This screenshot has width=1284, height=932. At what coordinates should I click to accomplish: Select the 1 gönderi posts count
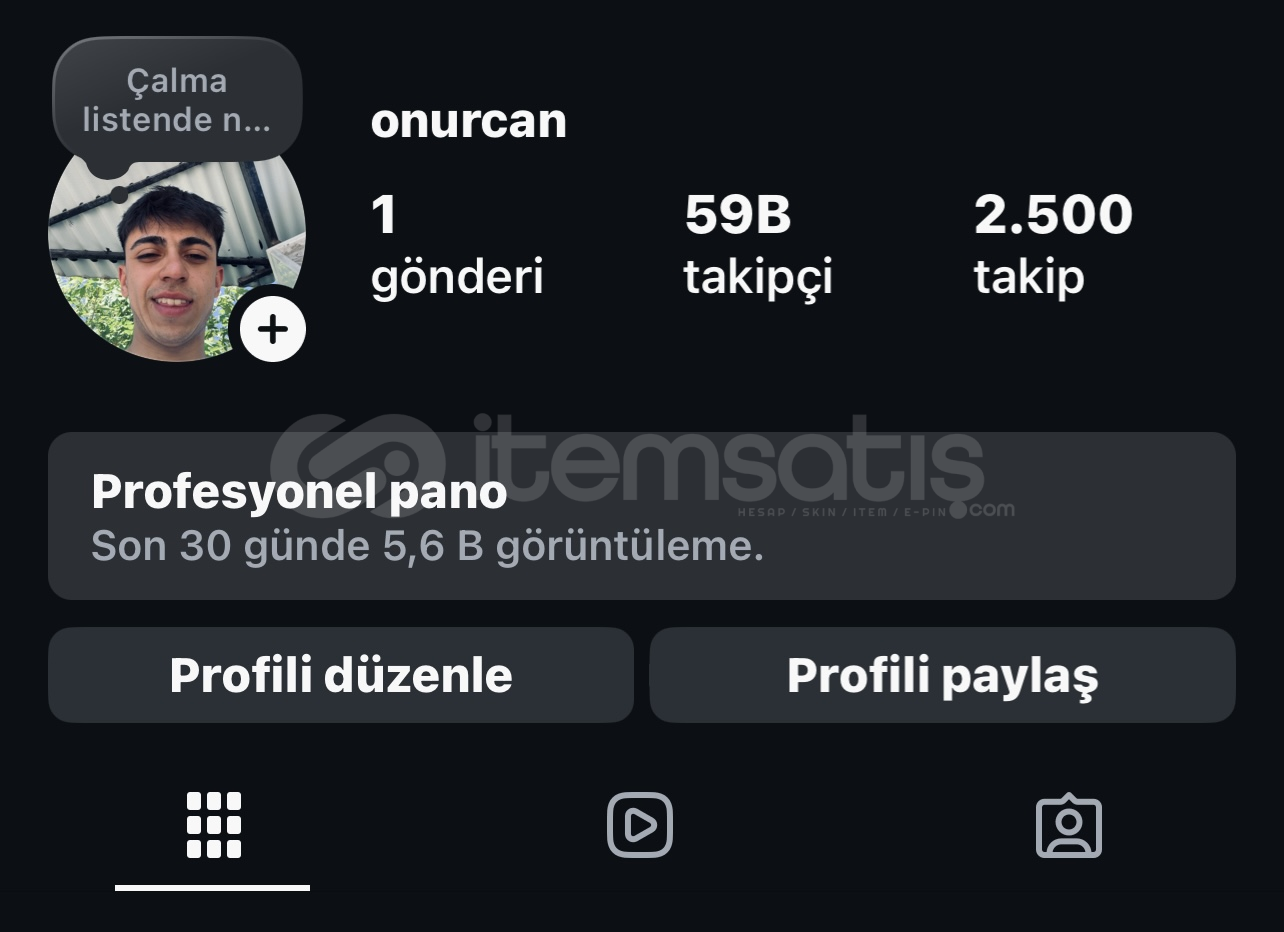pos(456,245)
